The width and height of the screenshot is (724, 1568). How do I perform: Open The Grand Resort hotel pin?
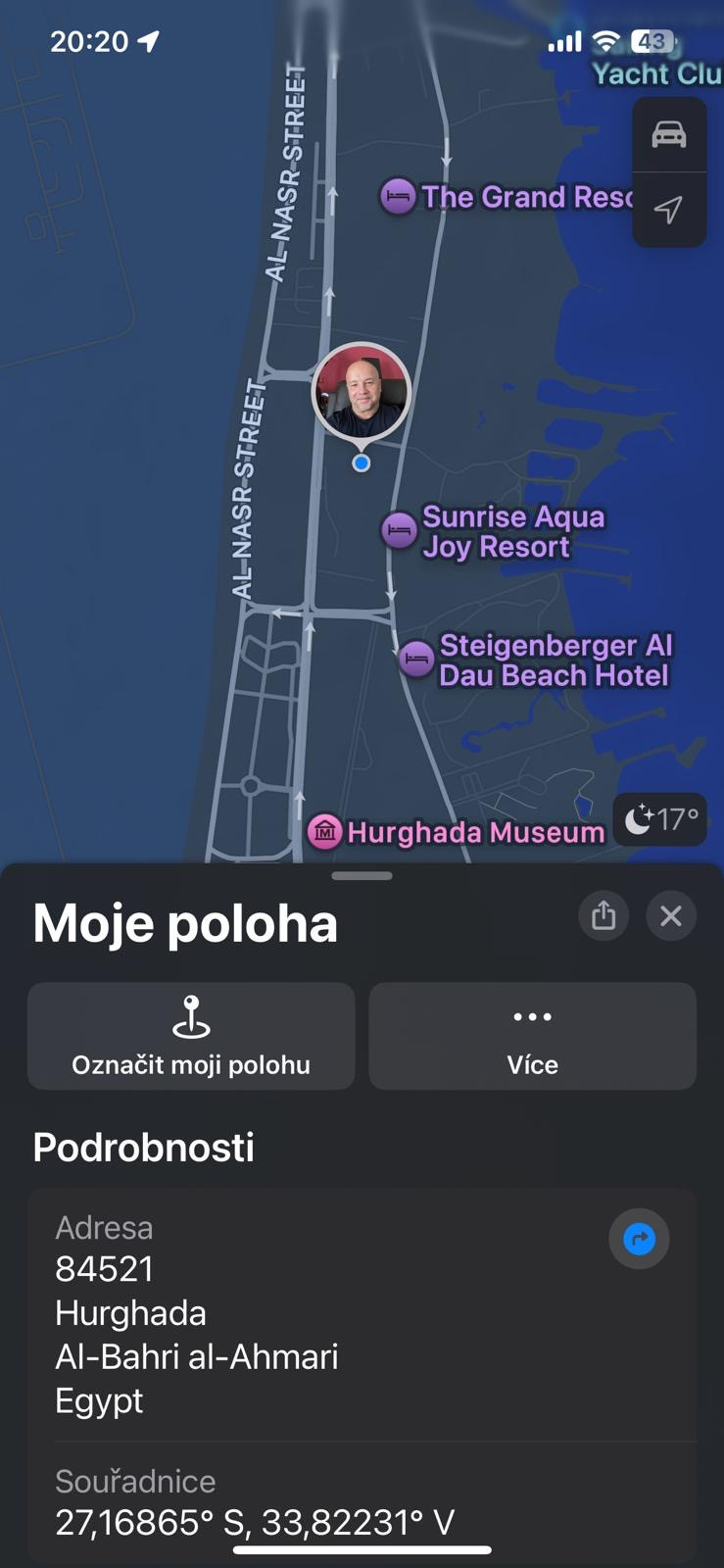pos(398,197)
